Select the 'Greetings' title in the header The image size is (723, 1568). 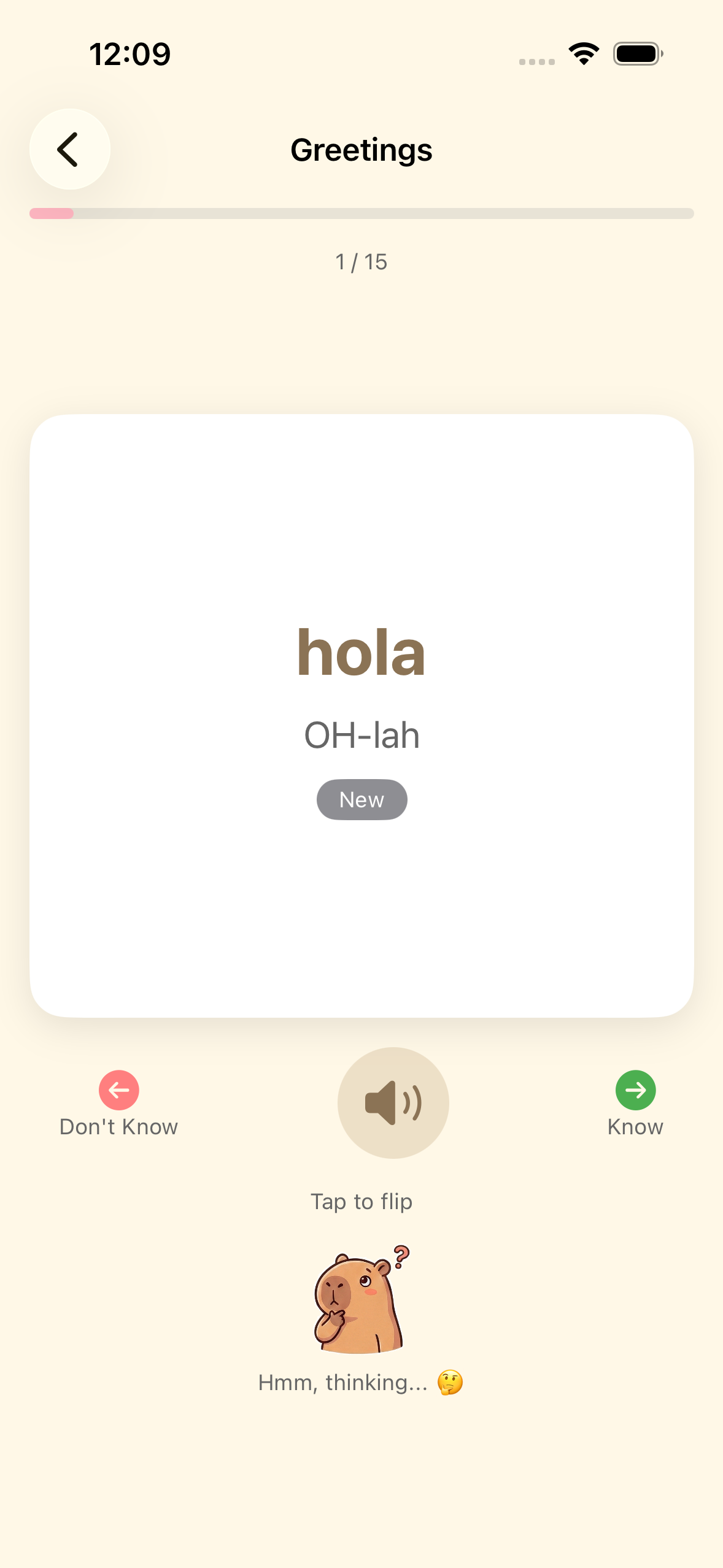tap(361, 150)
